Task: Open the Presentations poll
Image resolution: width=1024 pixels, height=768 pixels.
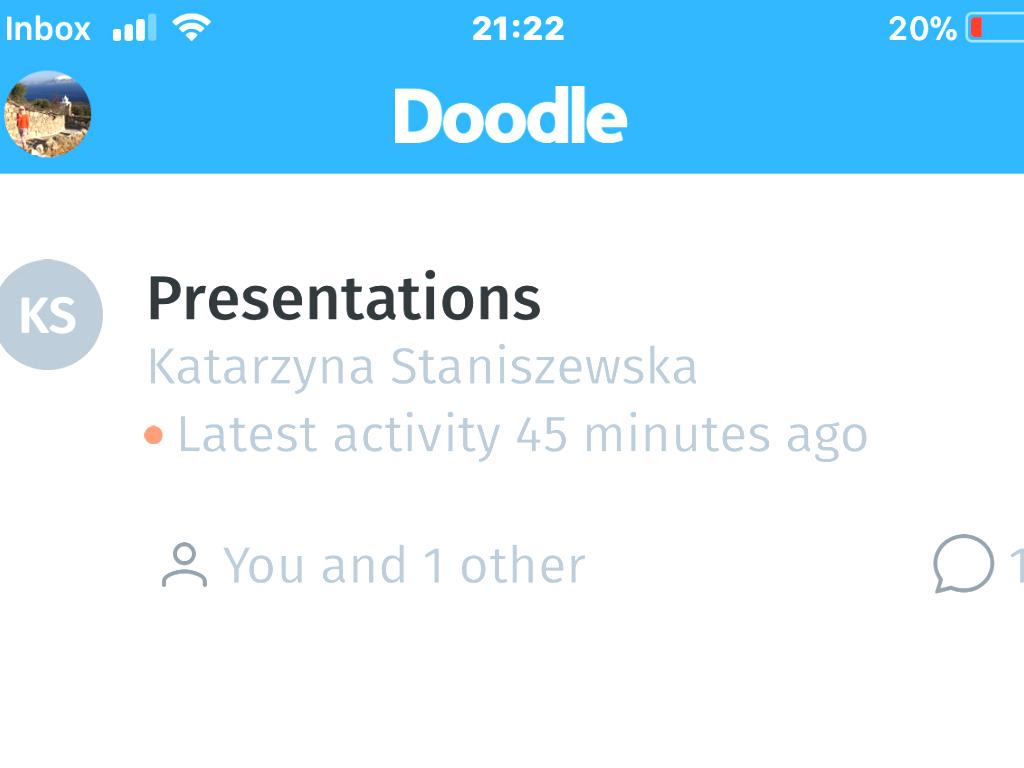Action: click(344, 299)
